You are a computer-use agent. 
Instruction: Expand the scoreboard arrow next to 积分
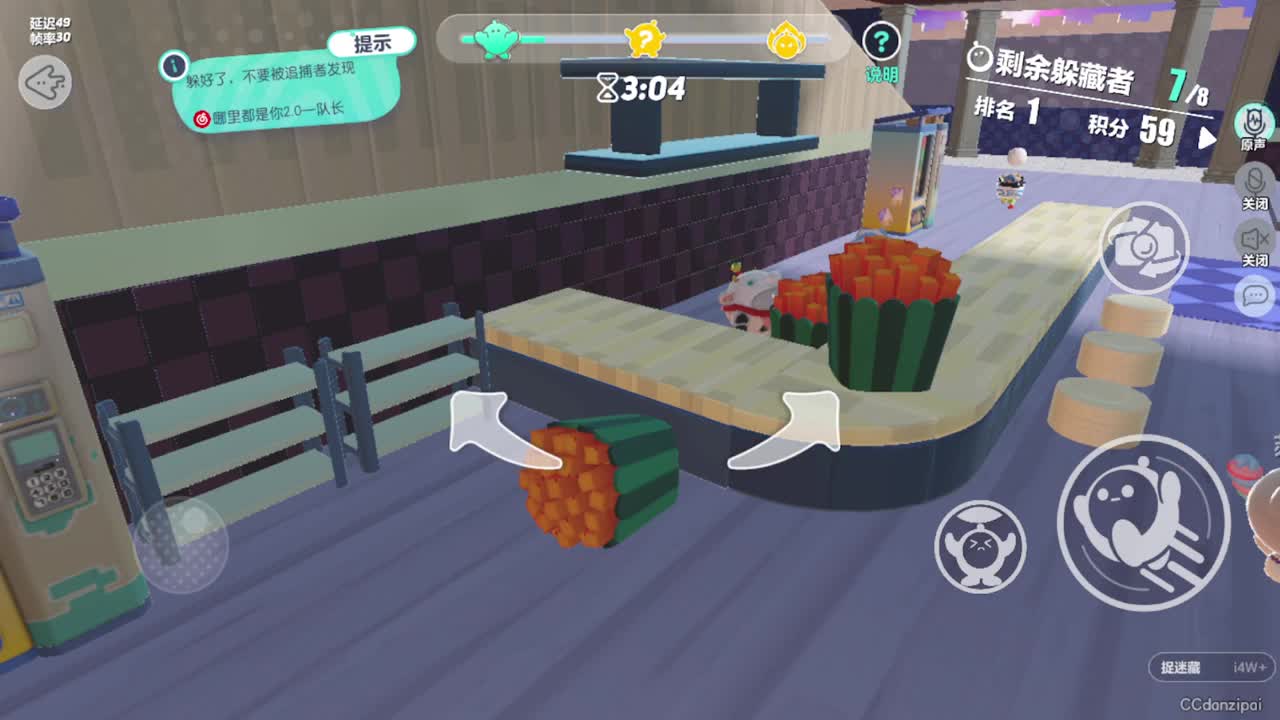(1207, 138)
